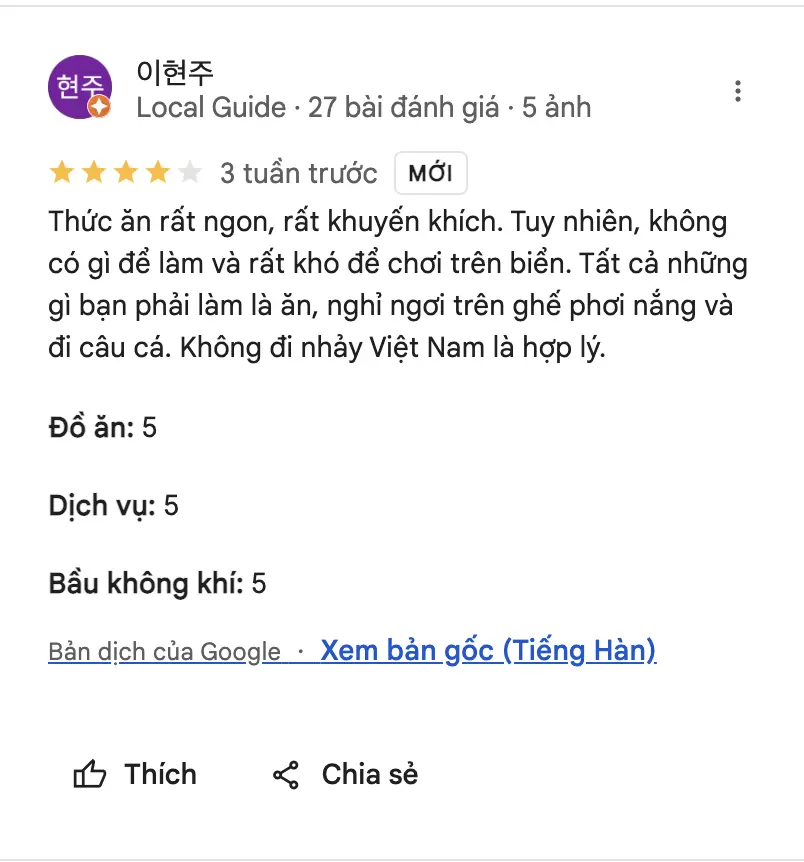804x862 pixels.
Task: Tap Xem bản gốc (Tiếng Hàn) link
Action: coord(488,651)
